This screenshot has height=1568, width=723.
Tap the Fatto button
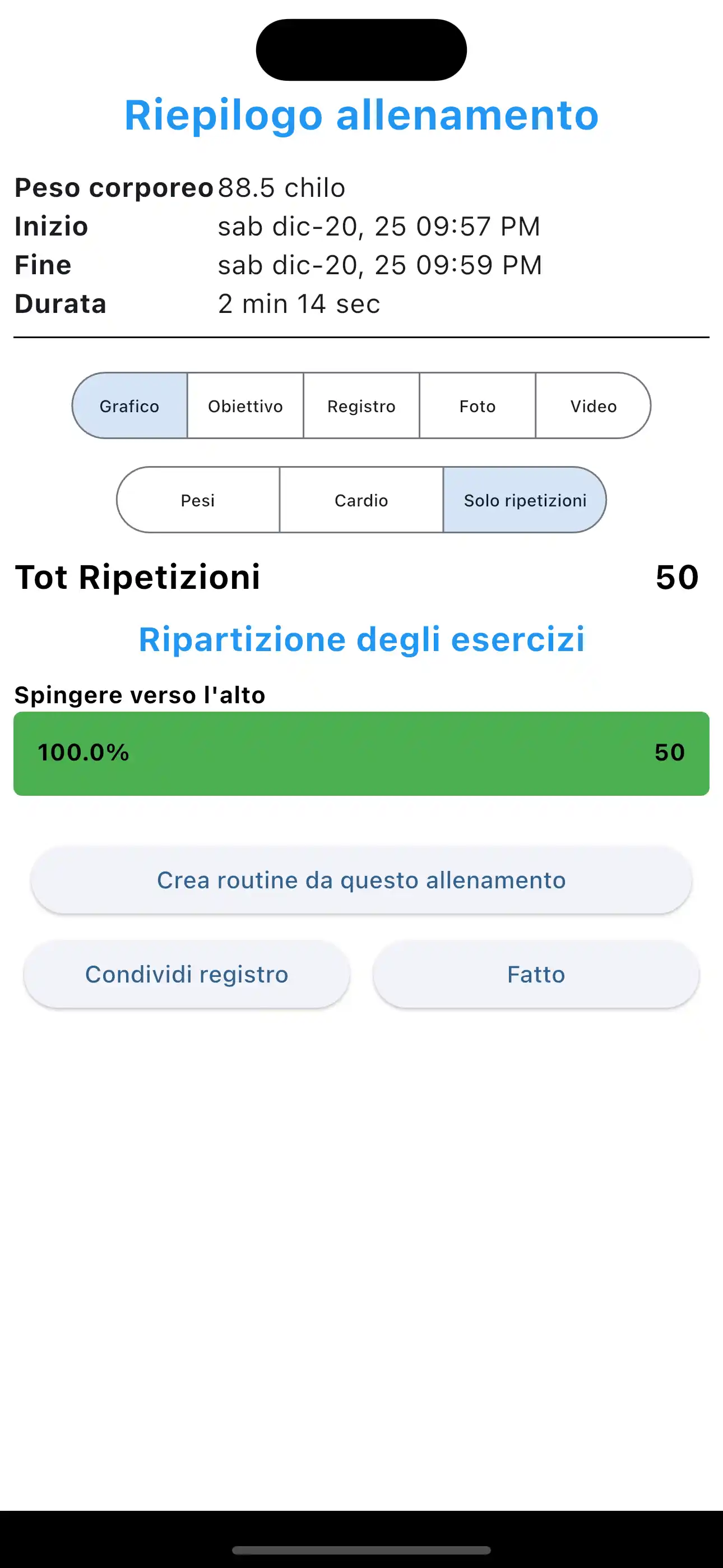536,975
